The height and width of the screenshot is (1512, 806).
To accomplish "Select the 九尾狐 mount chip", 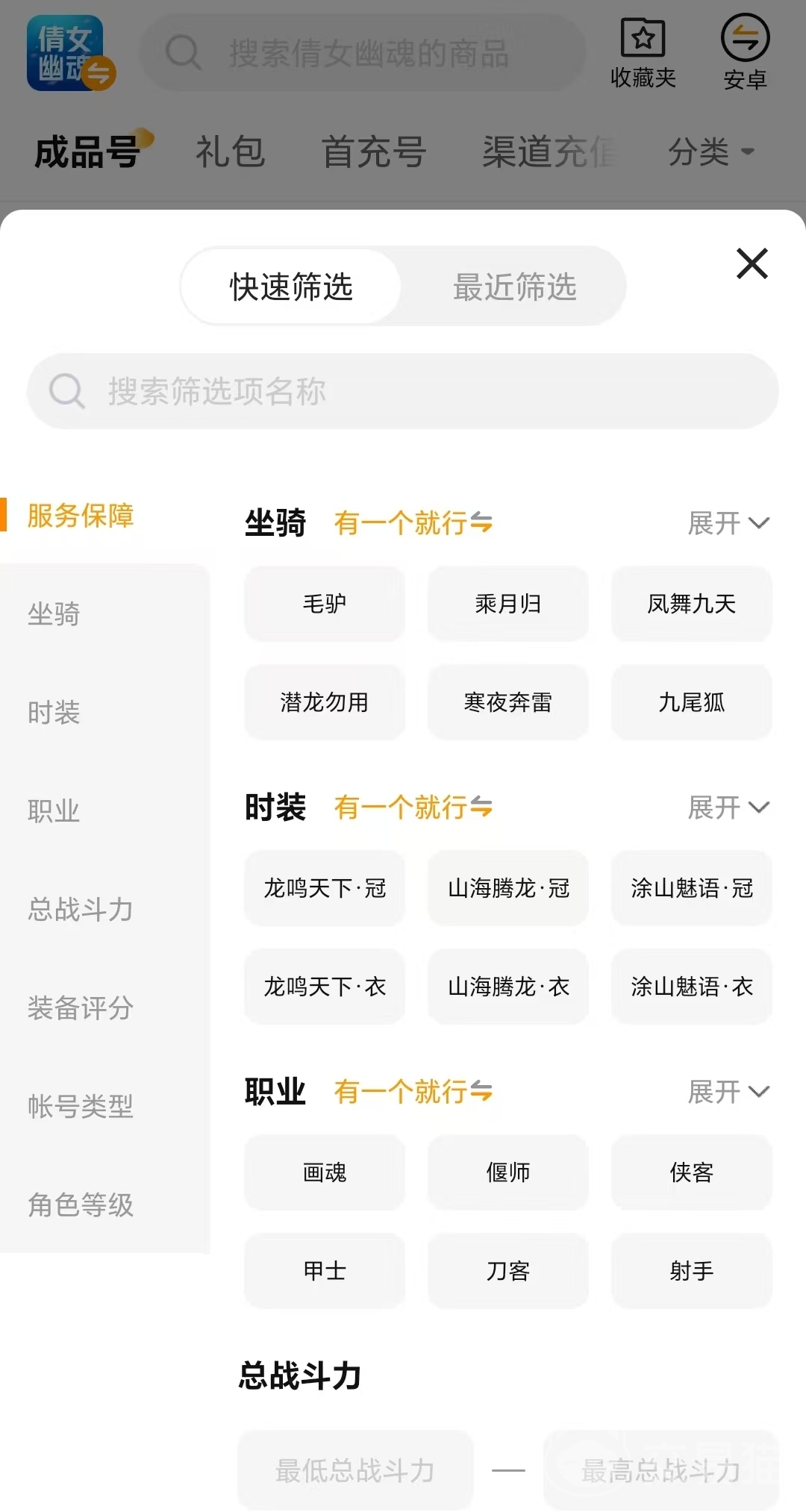I will point(691,702).
